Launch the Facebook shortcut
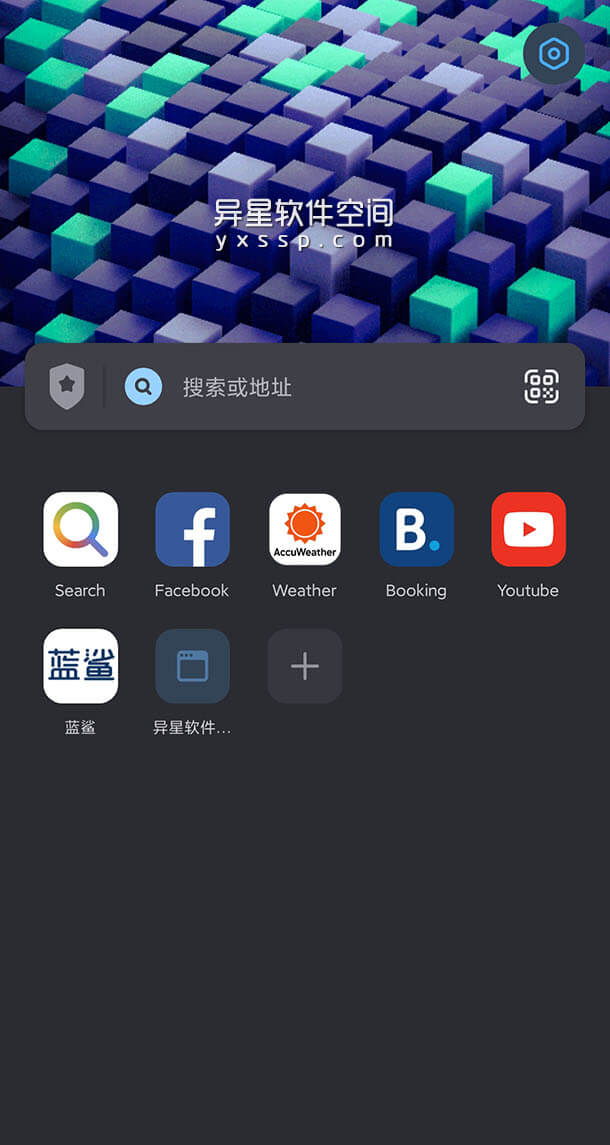This screenshot has width=610, height=1145. (192, 529)
